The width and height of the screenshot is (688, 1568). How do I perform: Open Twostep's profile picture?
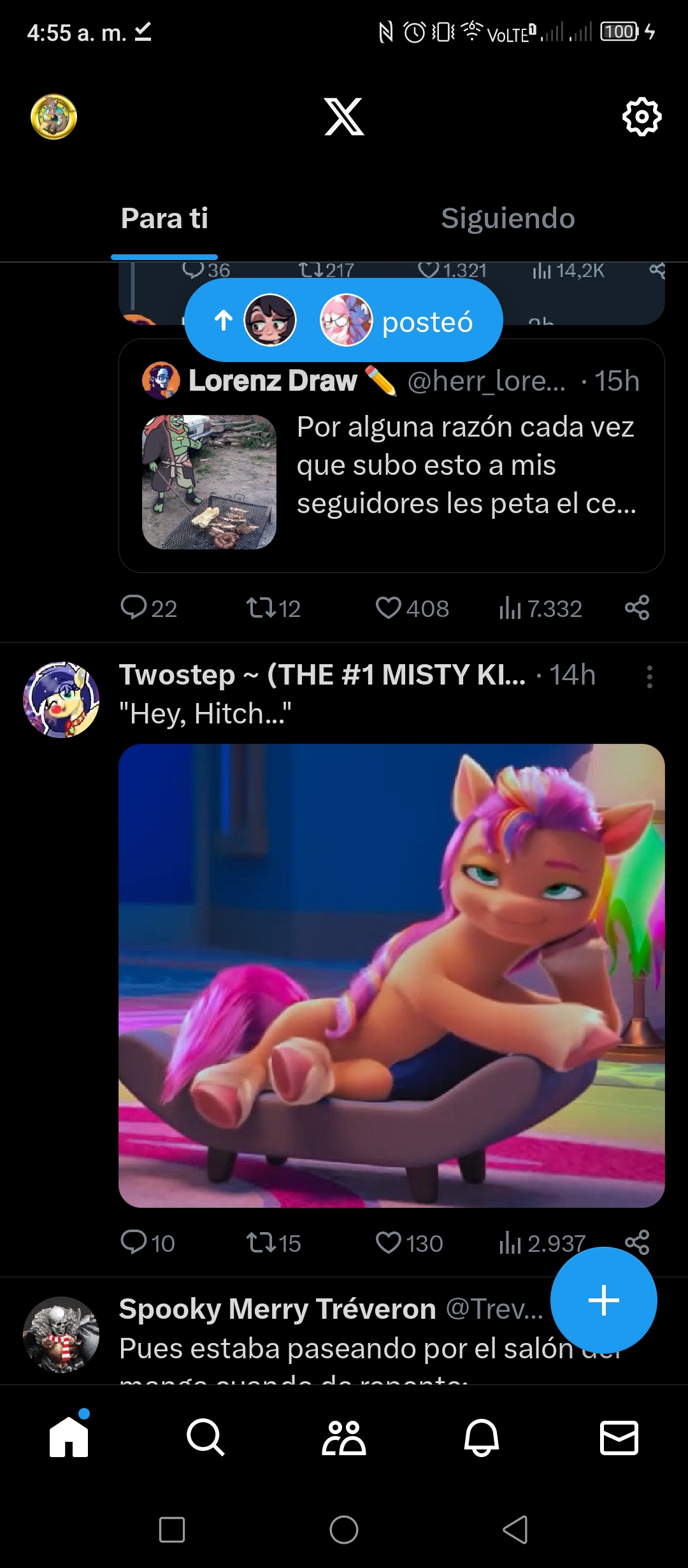[x=61, y=700]
